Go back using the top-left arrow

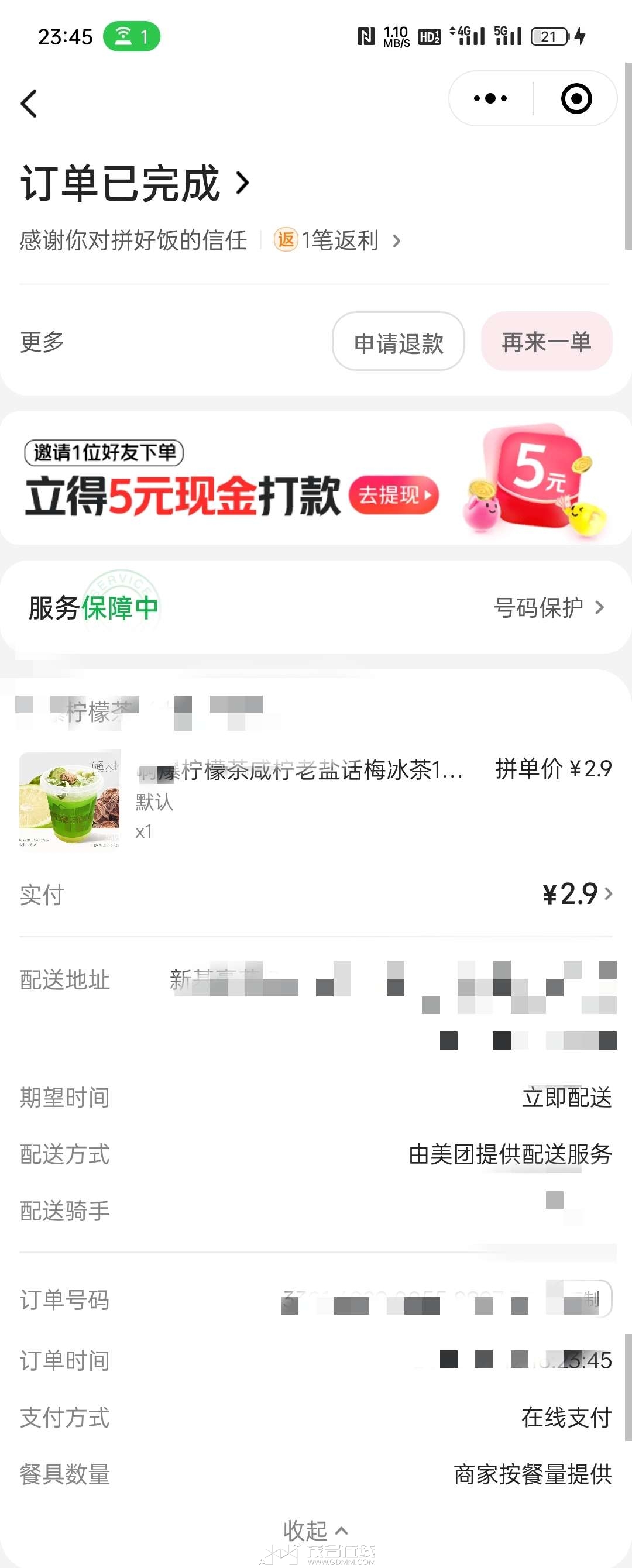point(29,103)
